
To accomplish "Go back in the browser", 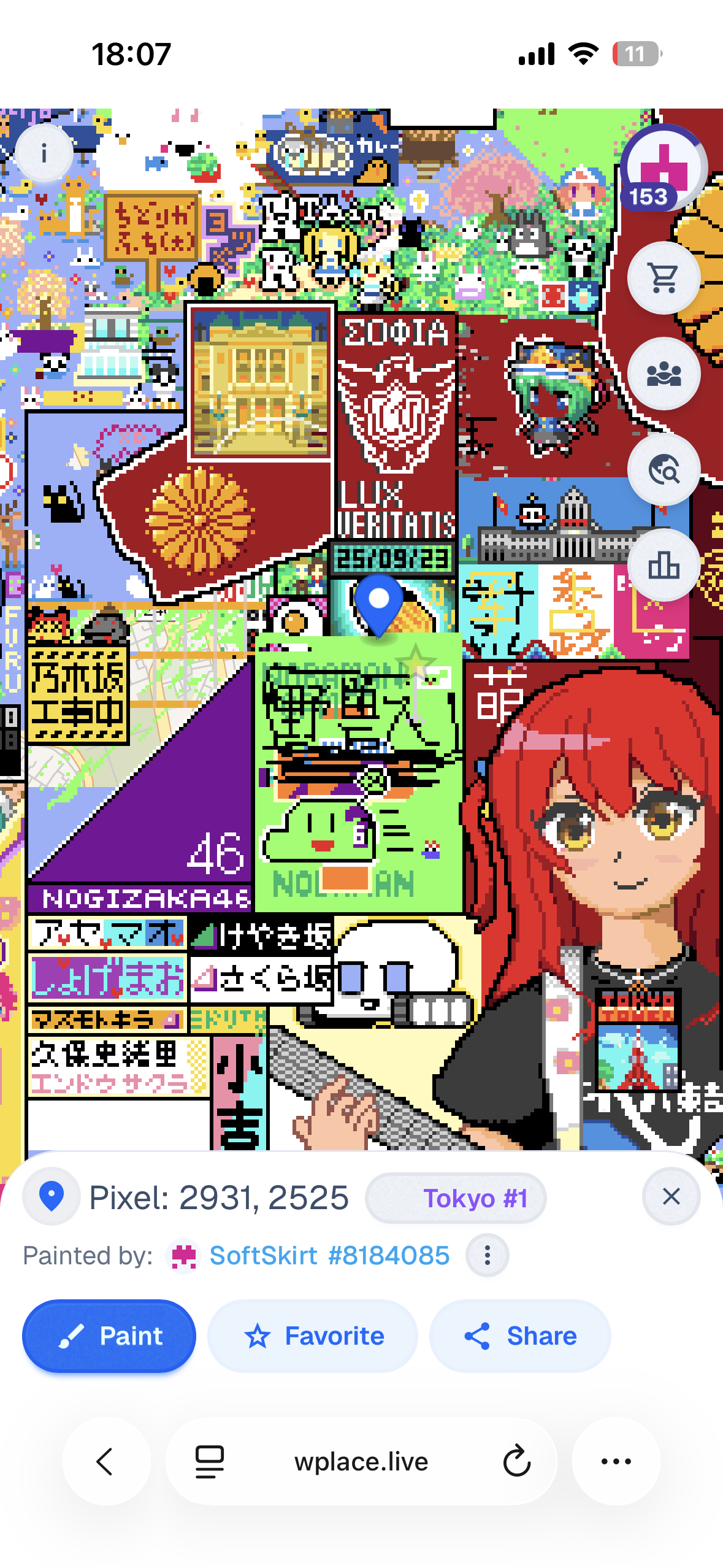I will (x=106, y=1461).
